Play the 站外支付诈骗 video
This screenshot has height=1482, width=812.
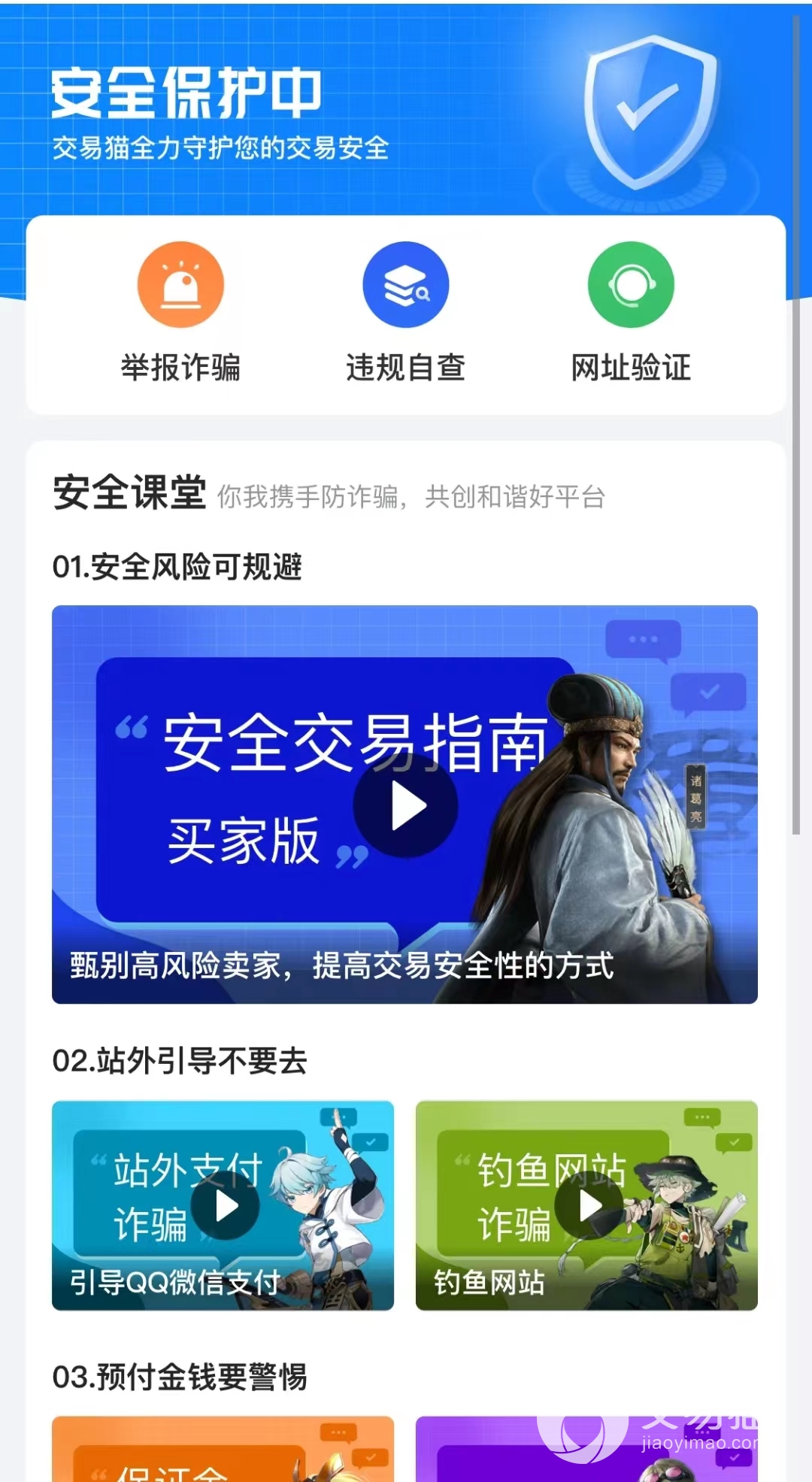tap(225, 1206)
